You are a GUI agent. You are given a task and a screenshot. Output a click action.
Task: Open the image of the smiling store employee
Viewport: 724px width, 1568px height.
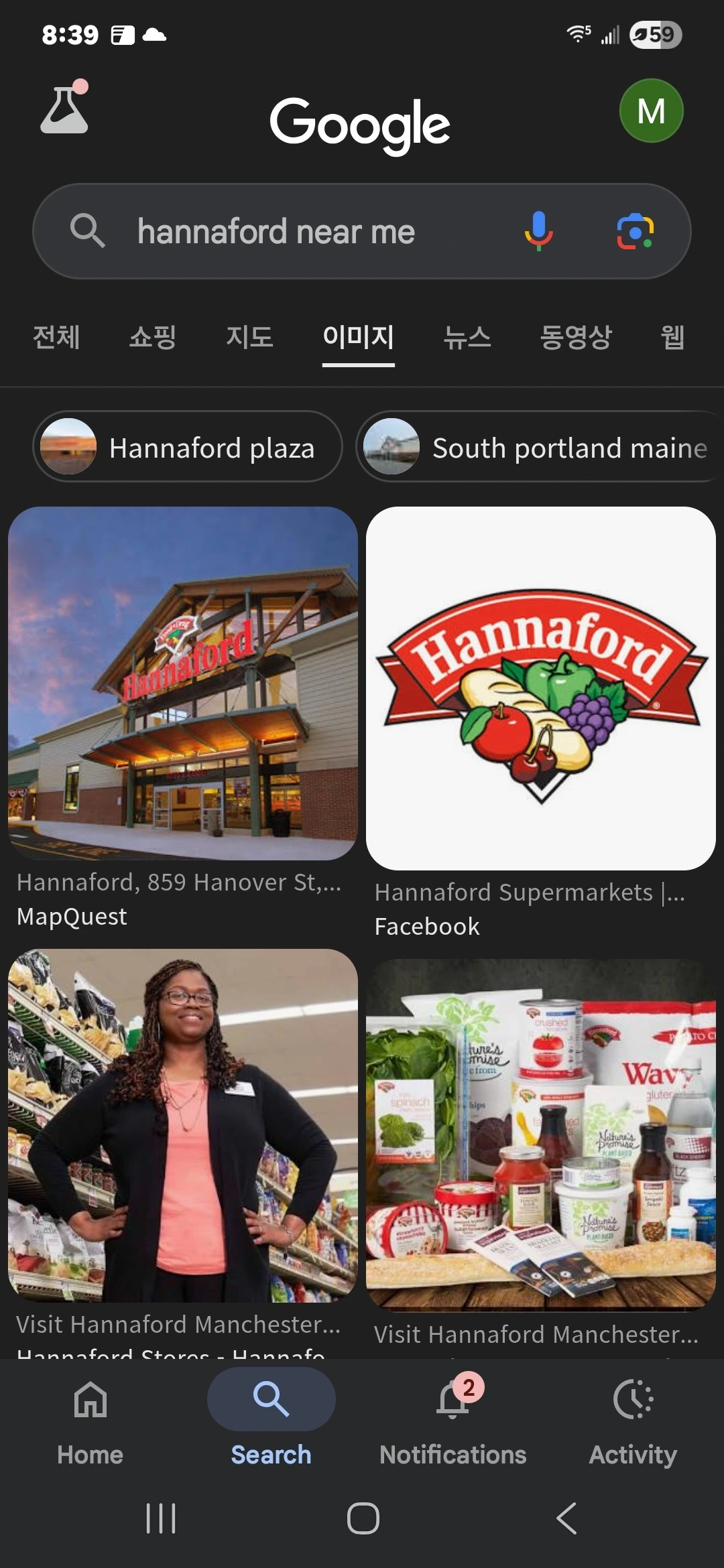[x=183, y=1126]
